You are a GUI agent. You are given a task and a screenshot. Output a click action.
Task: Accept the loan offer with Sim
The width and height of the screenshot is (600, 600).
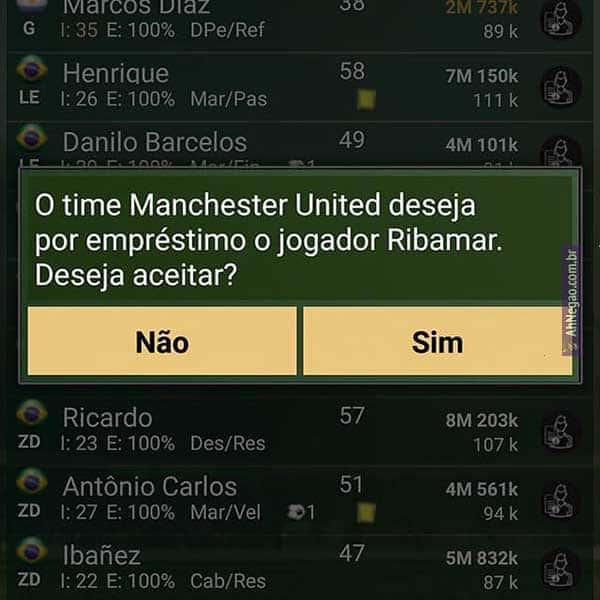pyautogui.click(x=437, y=341)
